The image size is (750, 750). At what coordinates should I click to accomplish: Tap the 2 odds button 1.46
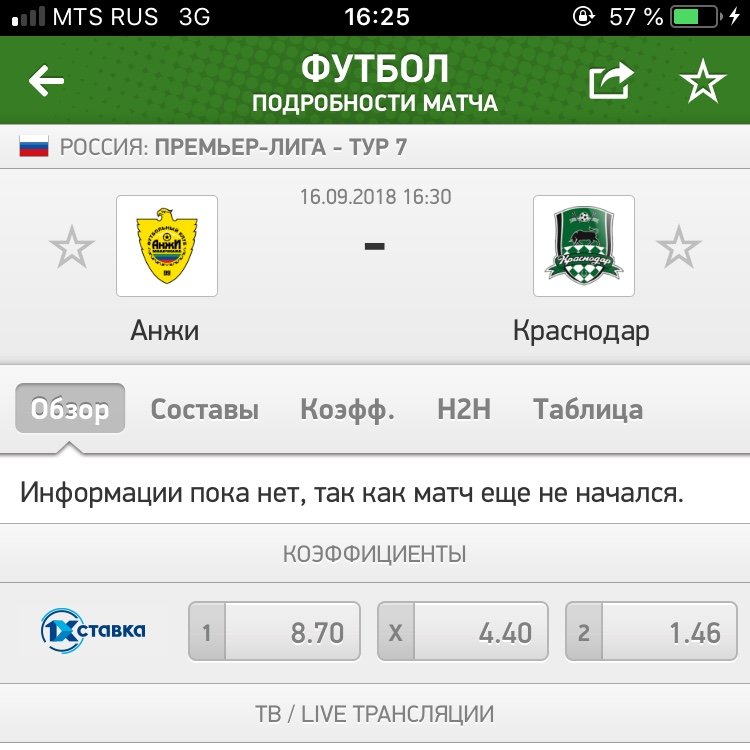tap(650, 632)
